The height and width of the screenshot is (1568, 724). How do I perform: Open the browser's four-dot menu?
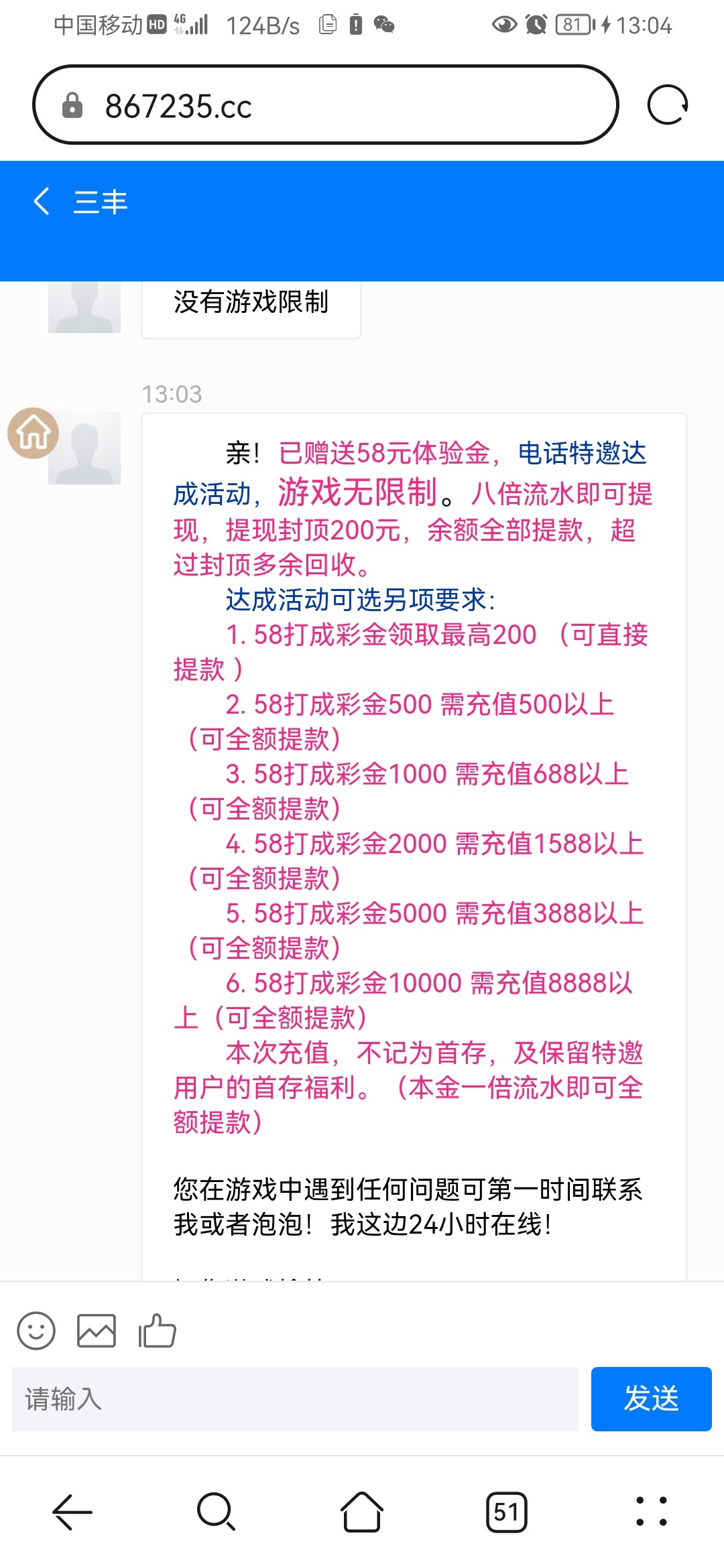pos(651,1512)
